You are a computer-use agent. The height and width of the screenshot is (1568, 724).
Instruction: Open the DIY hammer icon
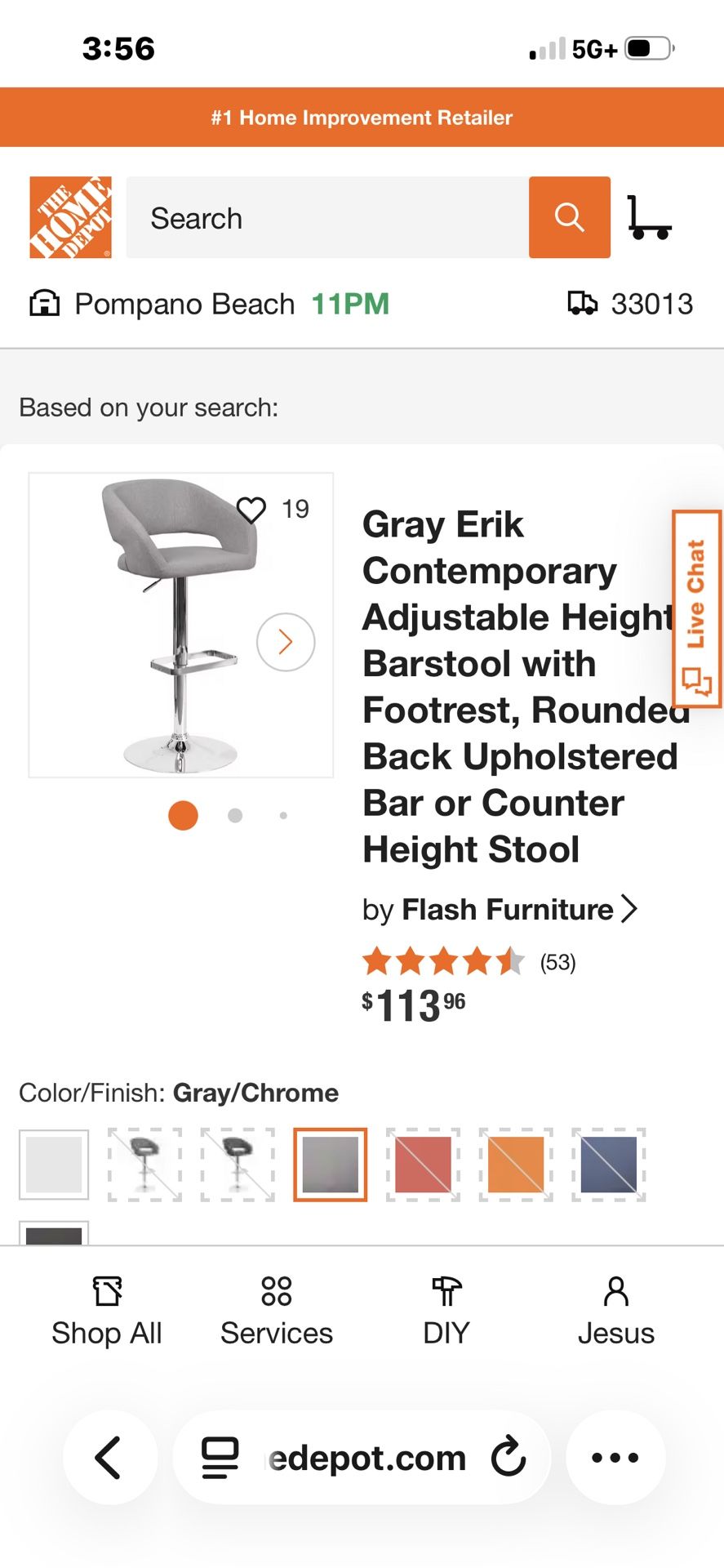pyautogui.click(x=446, y=1307)
